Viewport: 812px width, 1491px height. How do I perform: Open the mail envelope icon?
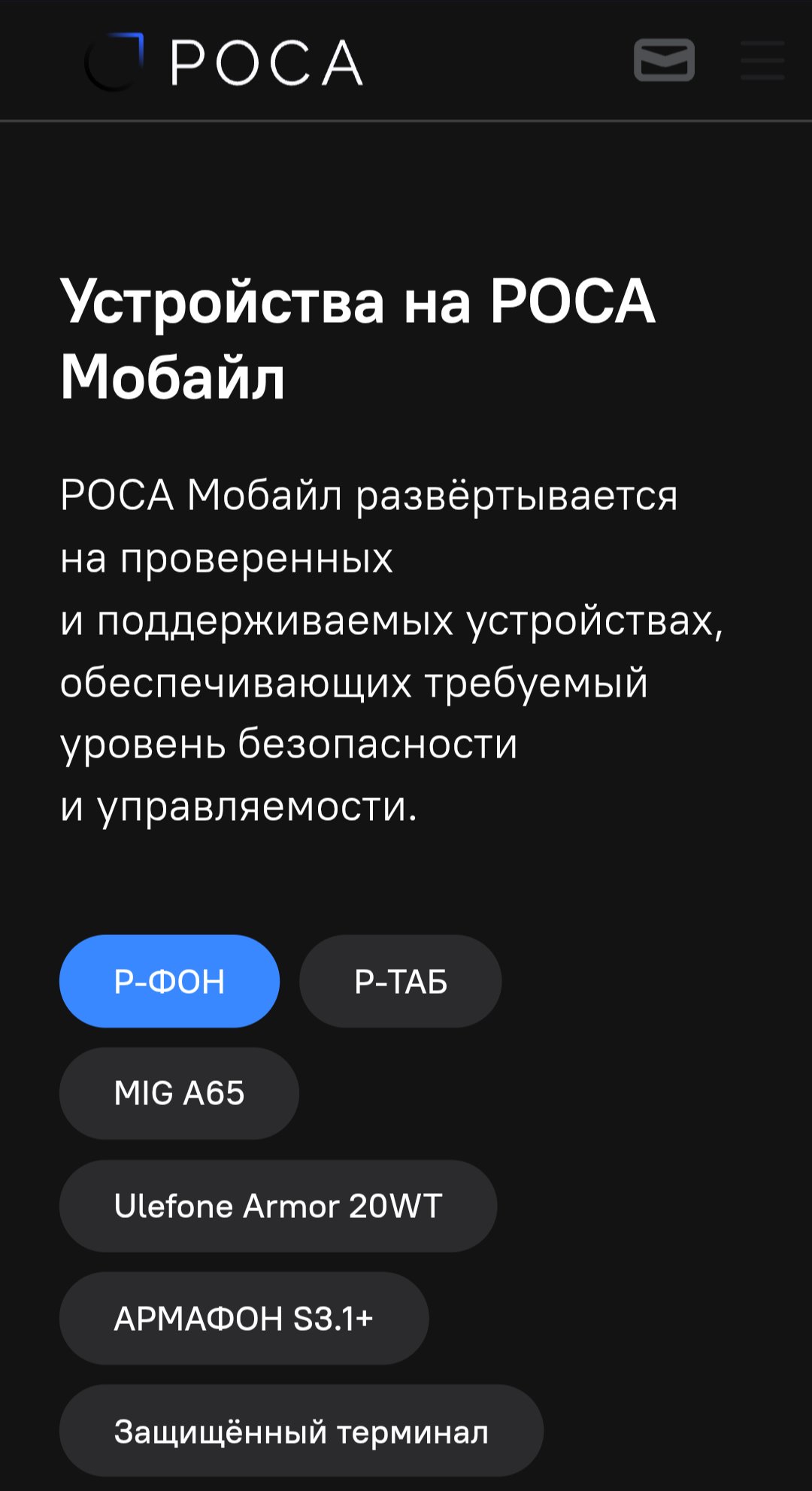(x=664, y=60)
